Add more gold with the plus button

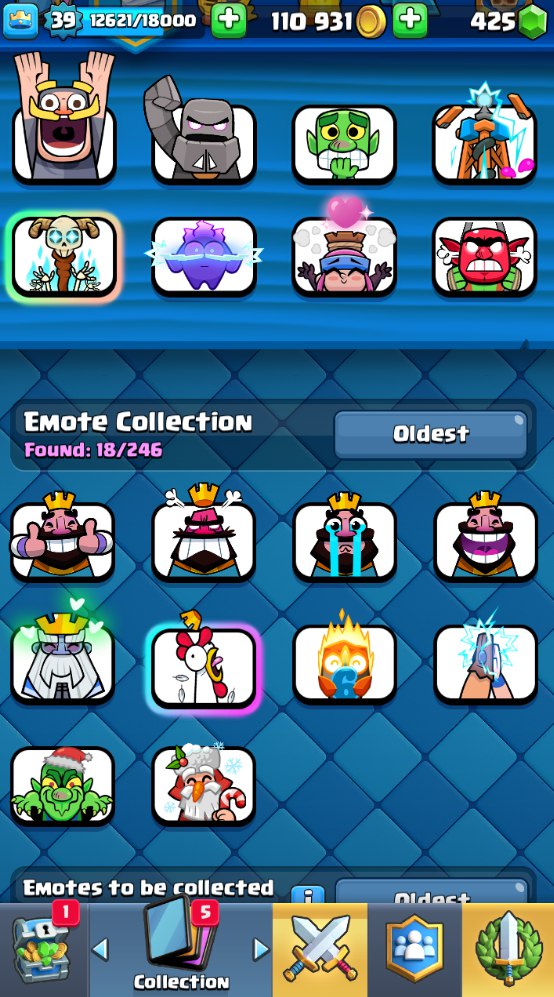pos(410,20)
